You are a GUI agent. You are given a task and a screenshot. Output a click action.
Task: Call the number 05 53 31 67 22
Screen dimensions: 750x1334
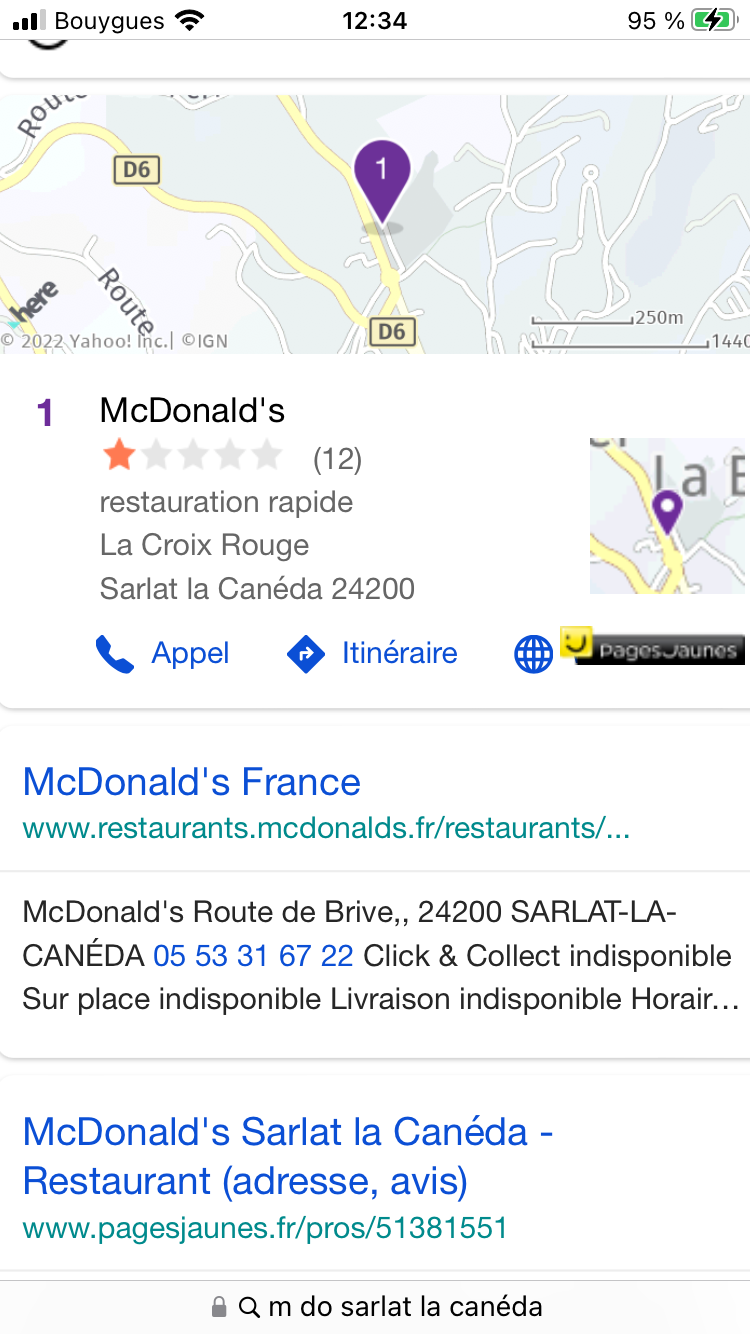tap(253, 956)
